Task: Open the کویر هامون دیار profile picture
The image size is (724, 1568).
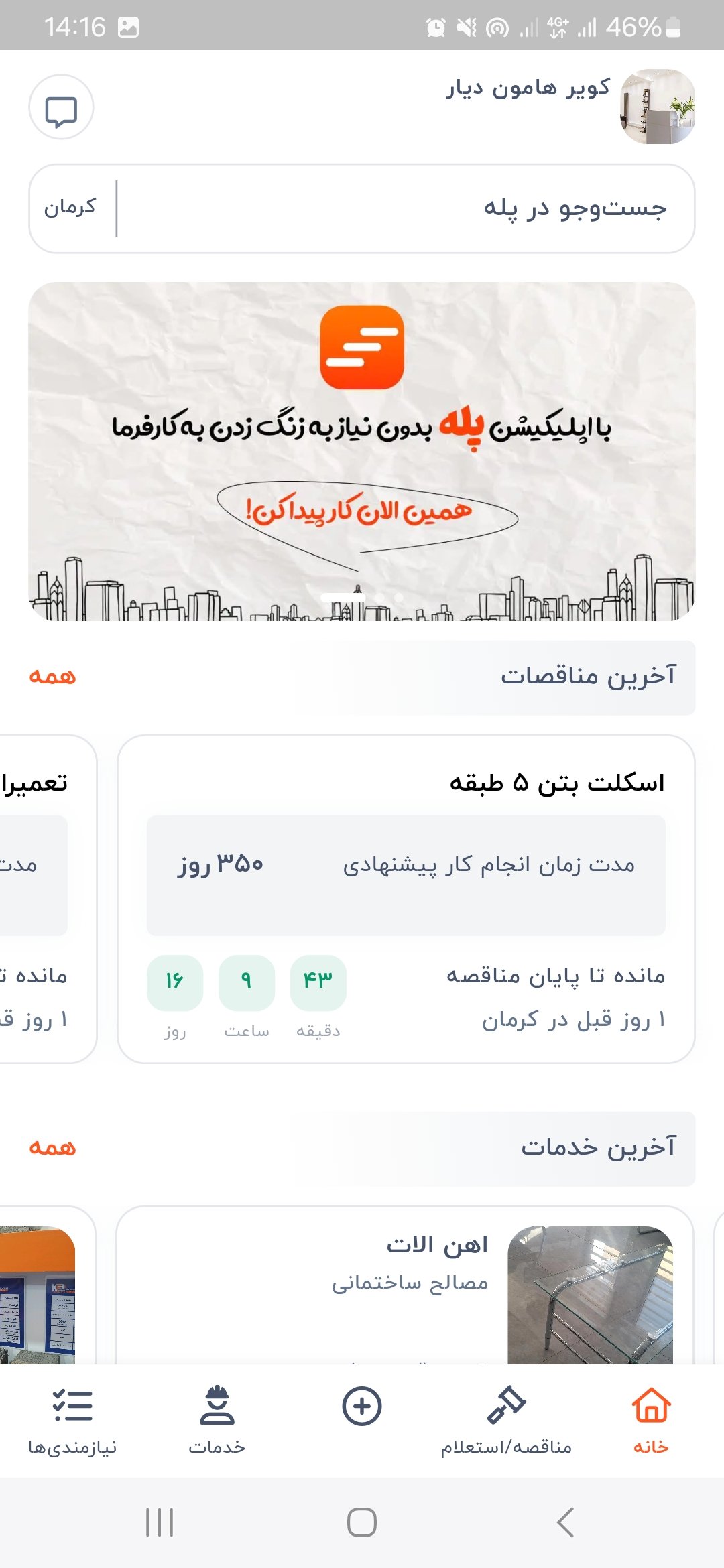Action: 657,107
